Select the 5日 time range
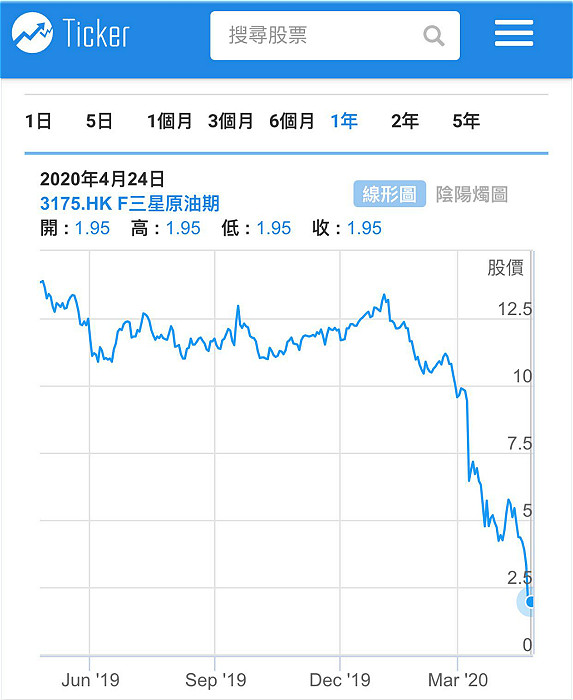573x700 pixels. [99, 121]
